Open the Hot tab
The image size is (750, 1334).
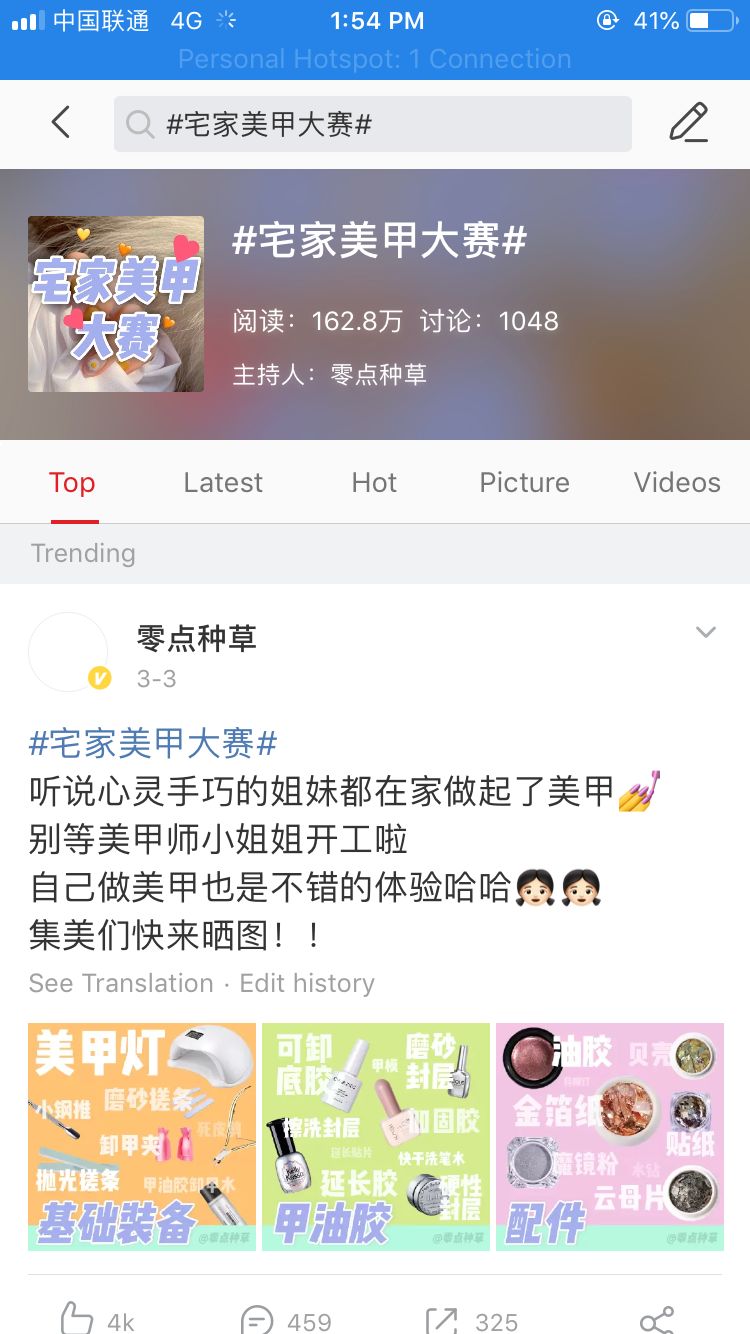coord(373,483)
